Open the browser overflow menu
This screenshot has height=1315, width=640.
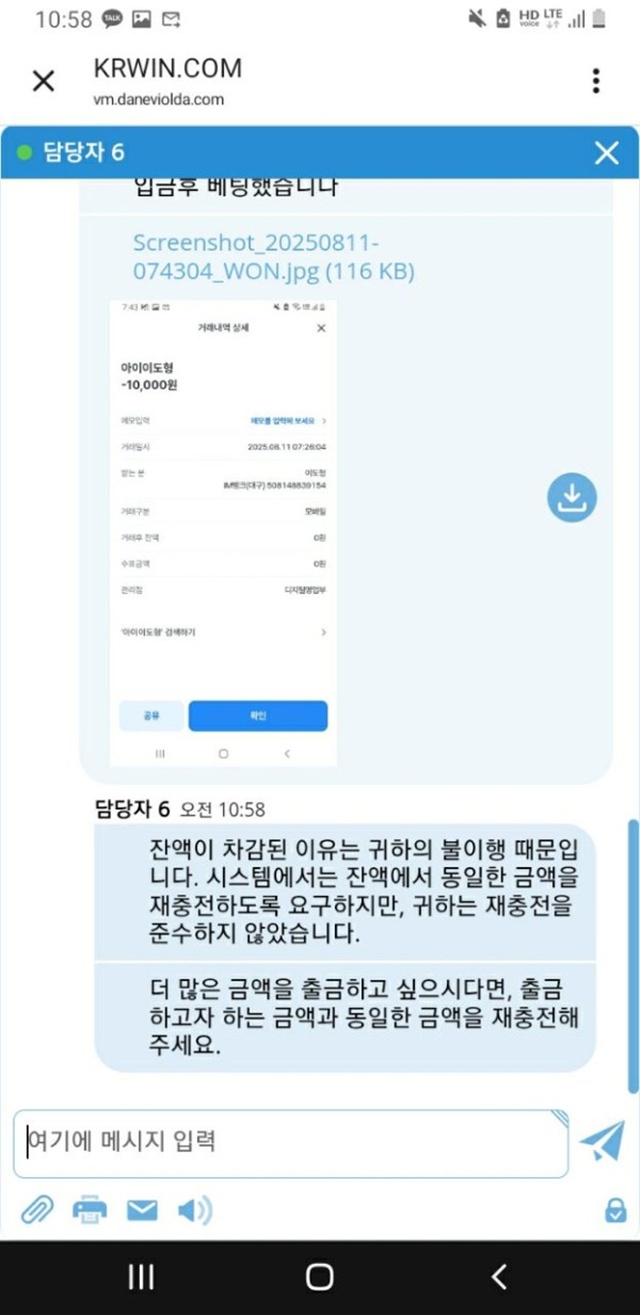596,81
